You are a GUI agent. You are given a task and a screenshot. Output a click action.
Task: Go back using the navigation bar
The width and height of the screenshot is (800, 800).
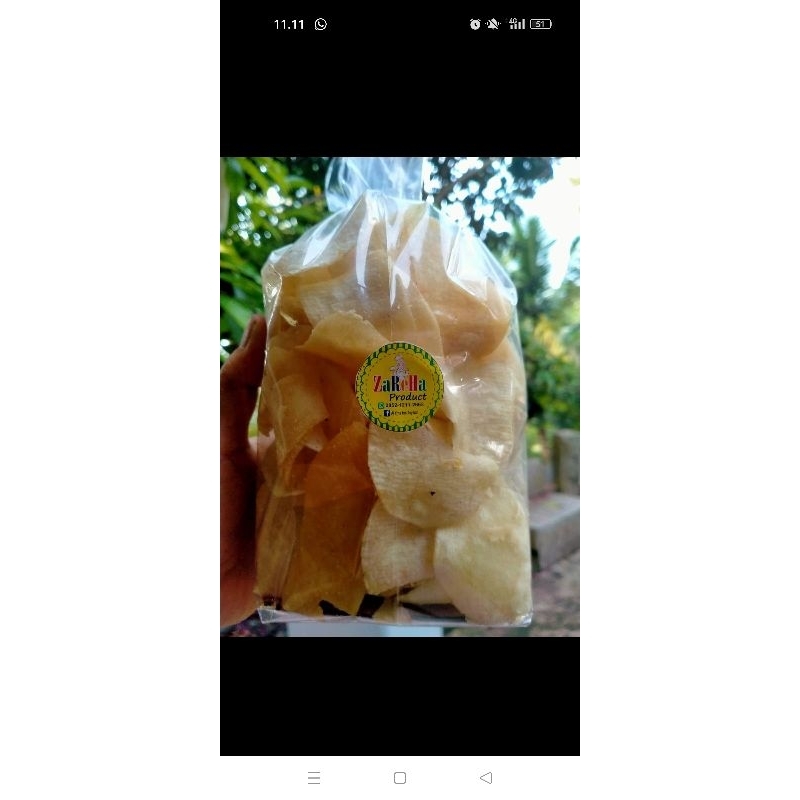(x=486, y=778)
